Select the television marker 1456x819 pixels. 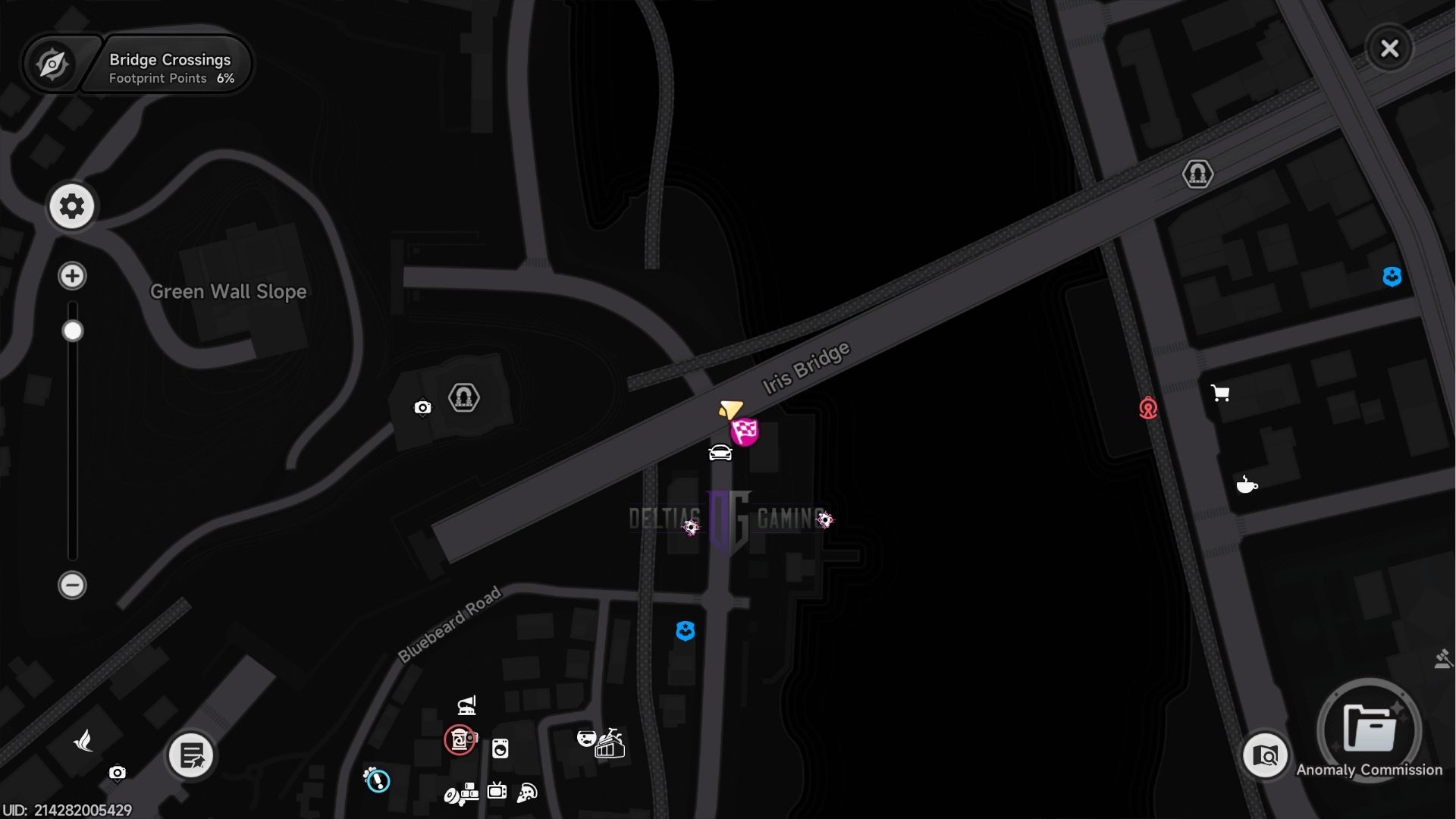pos(497,791)
